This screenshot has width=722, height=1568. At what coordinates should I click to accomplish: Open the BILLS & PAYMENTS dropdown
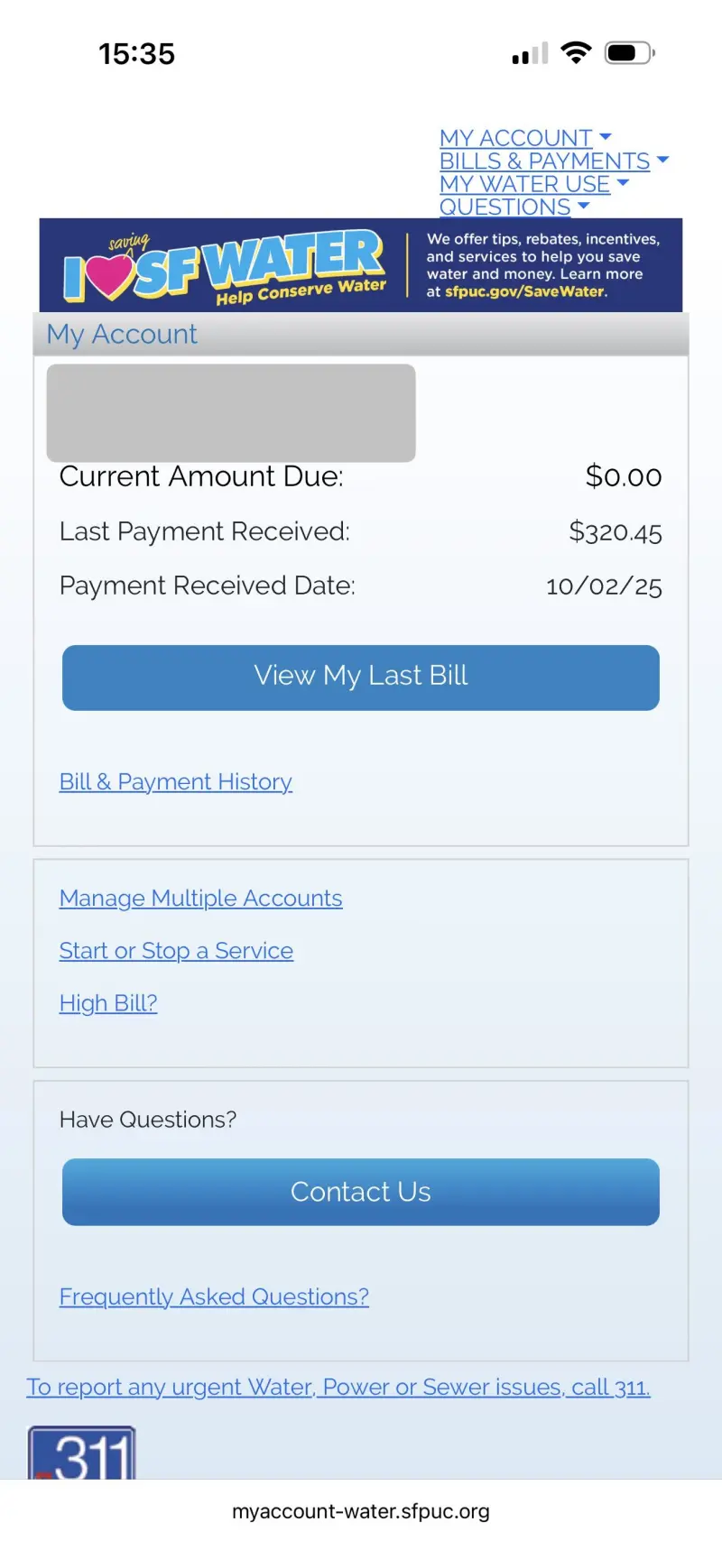(552, 161)
